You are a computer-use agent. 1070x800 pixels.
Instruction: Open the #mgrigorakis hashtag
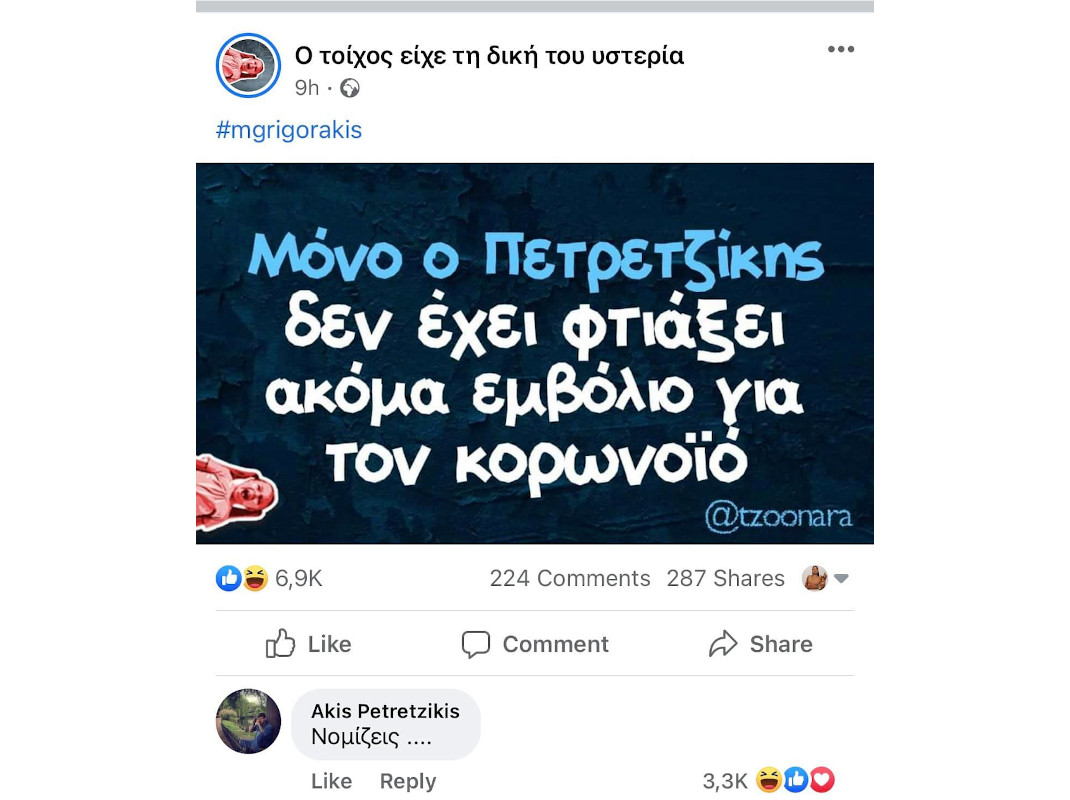(x=289, y=129)
